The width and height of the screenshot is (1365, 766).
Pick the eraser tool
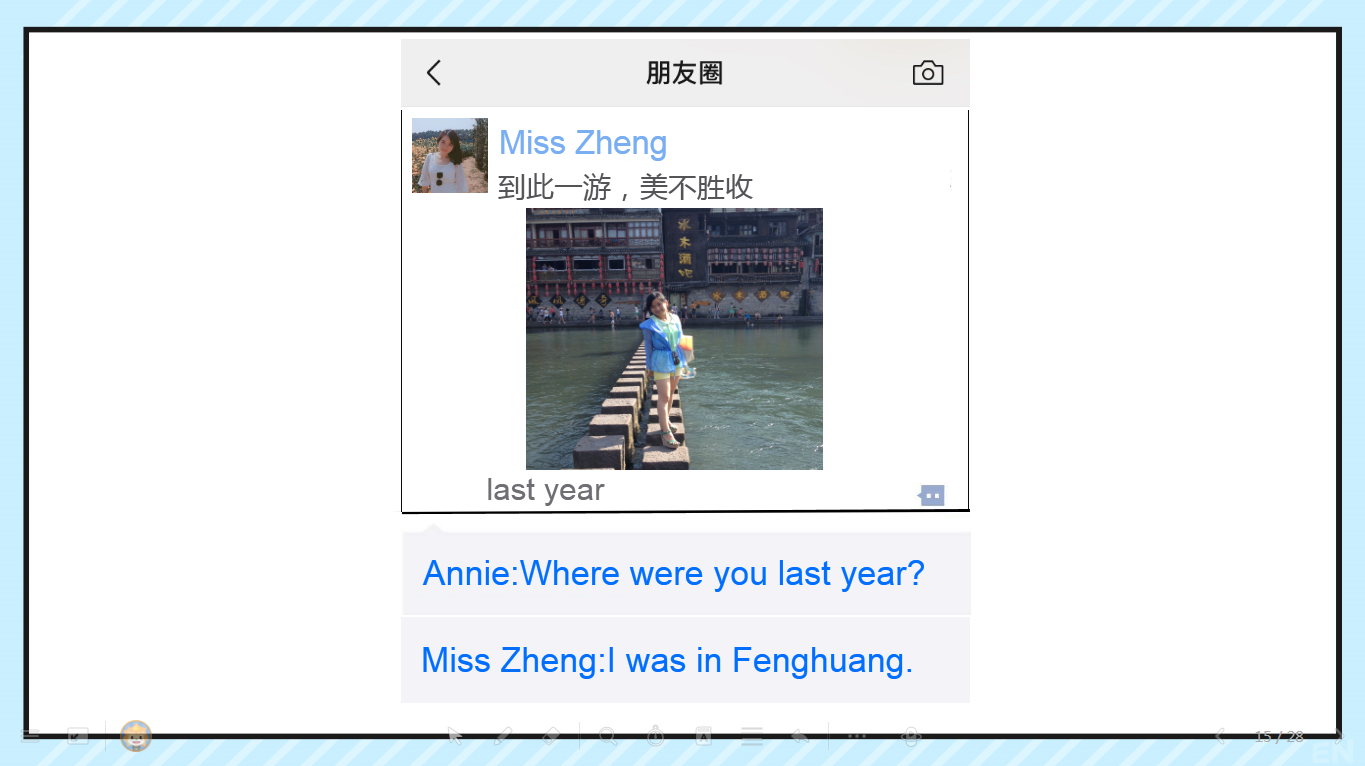551,737
